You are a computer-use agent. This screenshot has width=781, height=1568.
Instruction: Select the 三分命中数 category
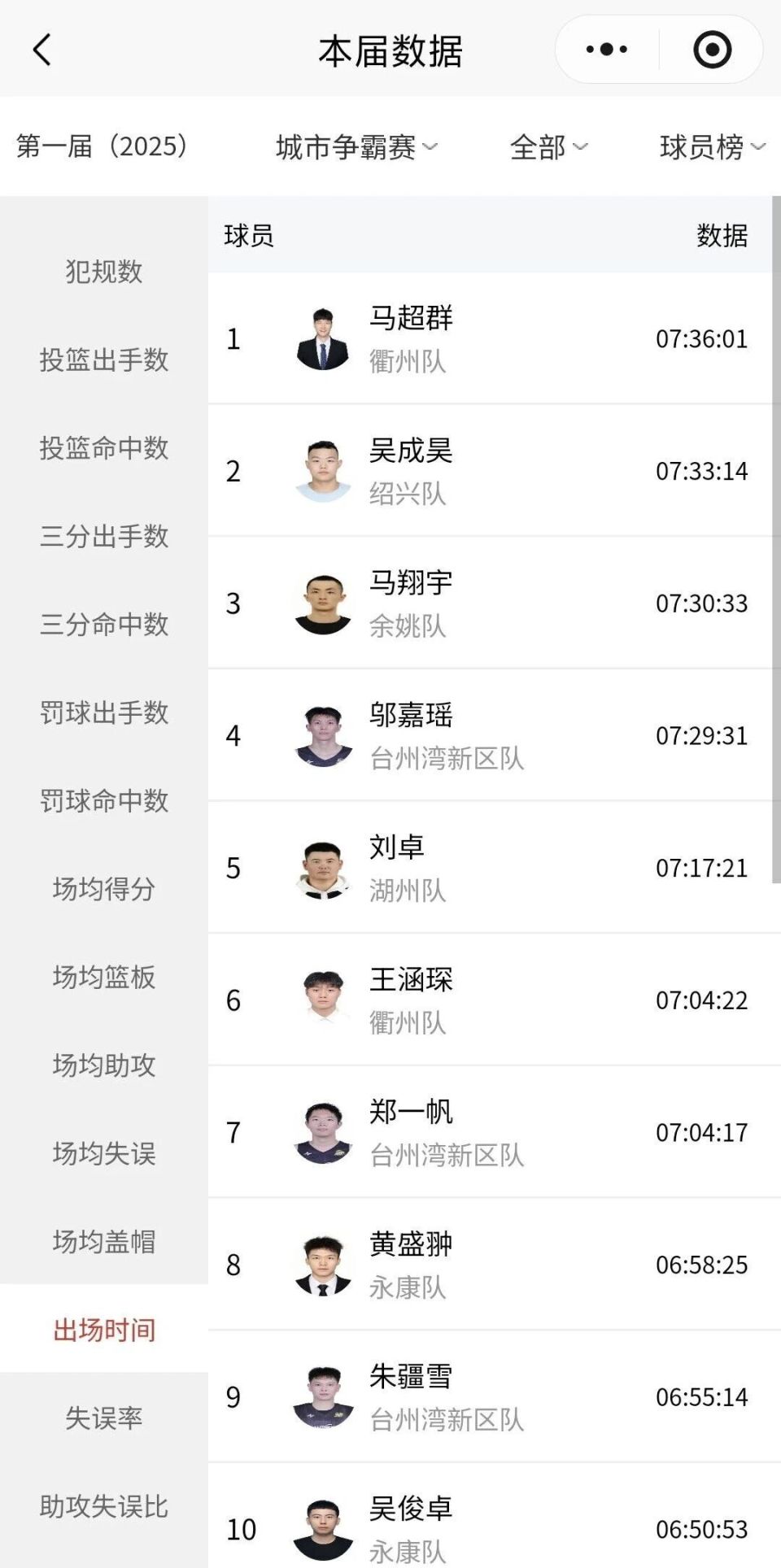tap(104, 625)
